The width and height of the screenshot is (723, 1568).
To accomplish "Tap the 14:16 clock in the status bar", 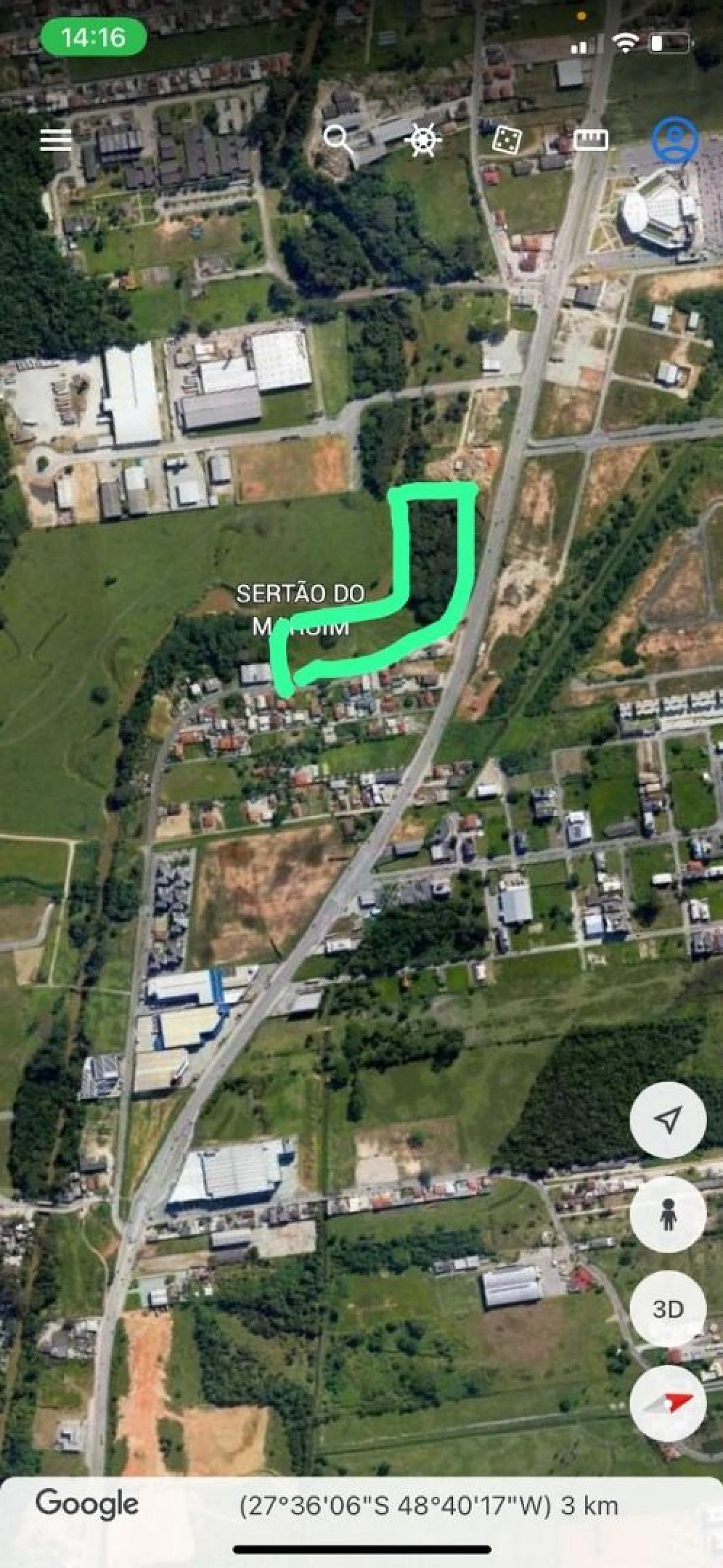I will [x=93, y=37].
